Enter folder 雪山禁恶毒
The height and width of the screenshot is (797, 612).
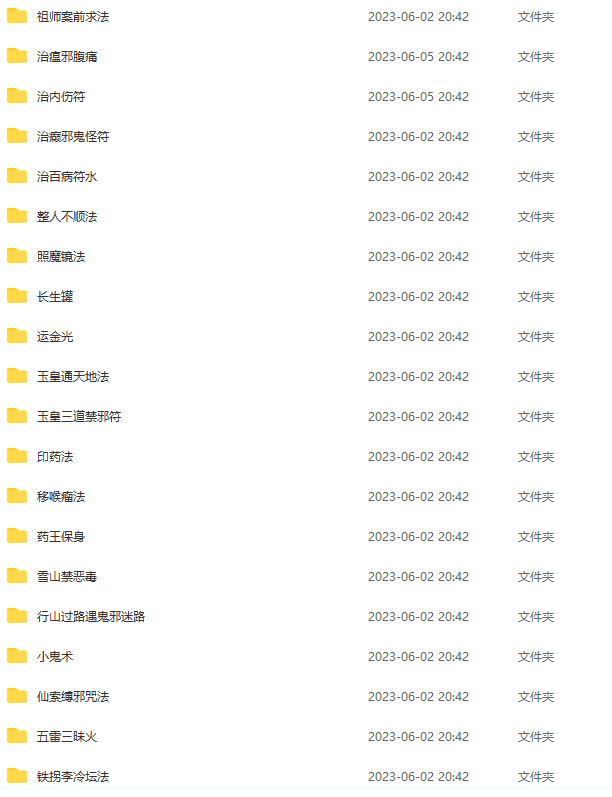click(x=67, y=577)
